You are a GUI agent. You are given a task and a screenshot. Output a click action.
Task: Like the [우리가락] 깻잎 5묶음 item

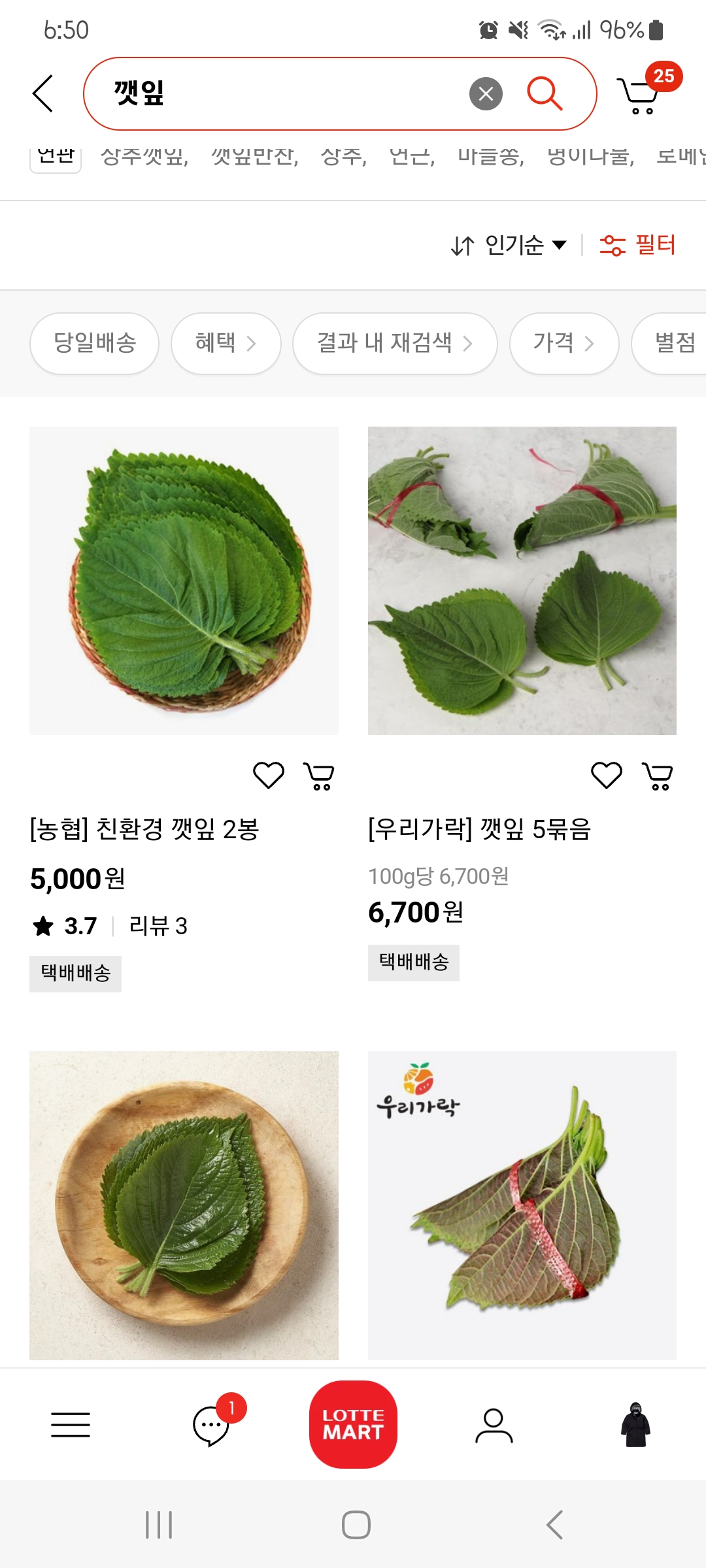coord(607,776)
